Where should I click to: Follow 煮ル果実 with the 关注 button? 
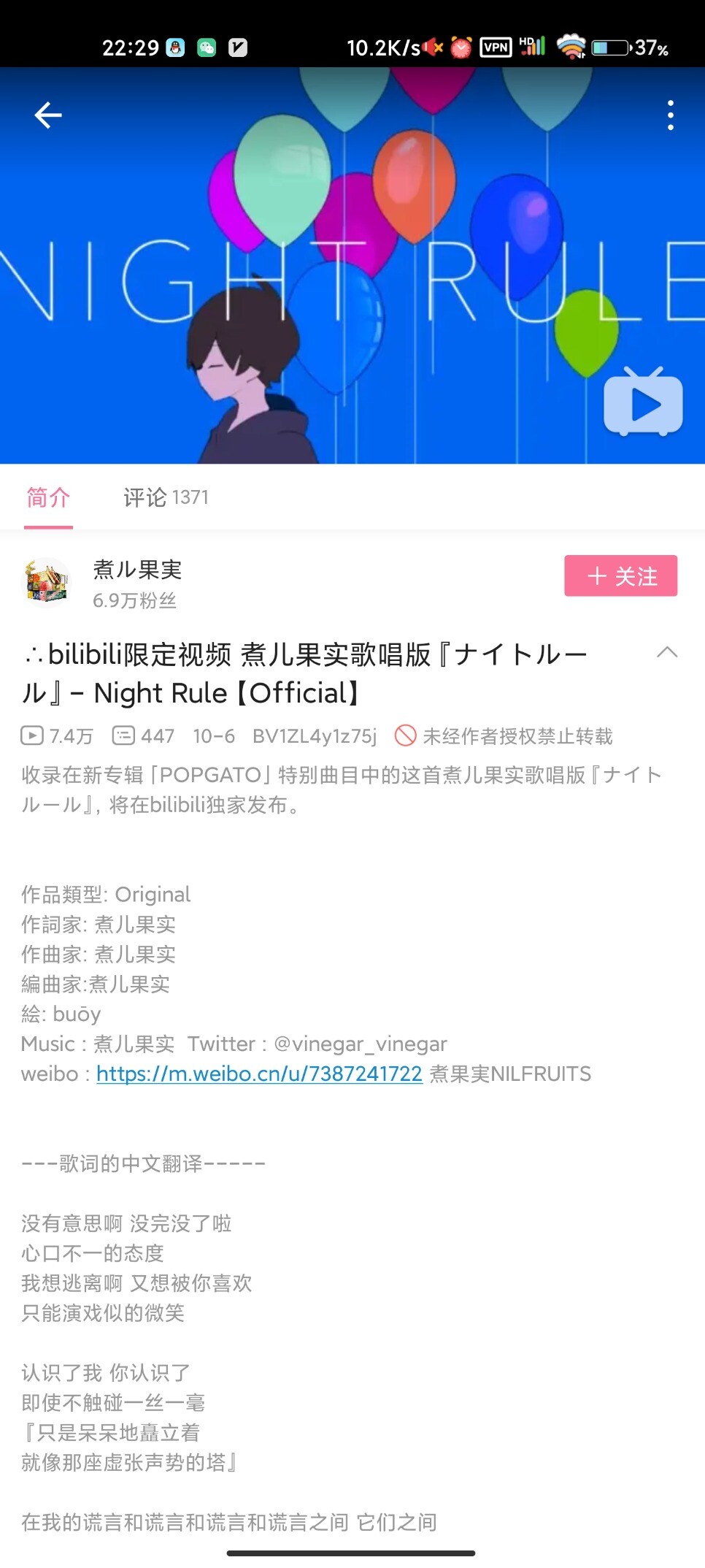point(620,576)
